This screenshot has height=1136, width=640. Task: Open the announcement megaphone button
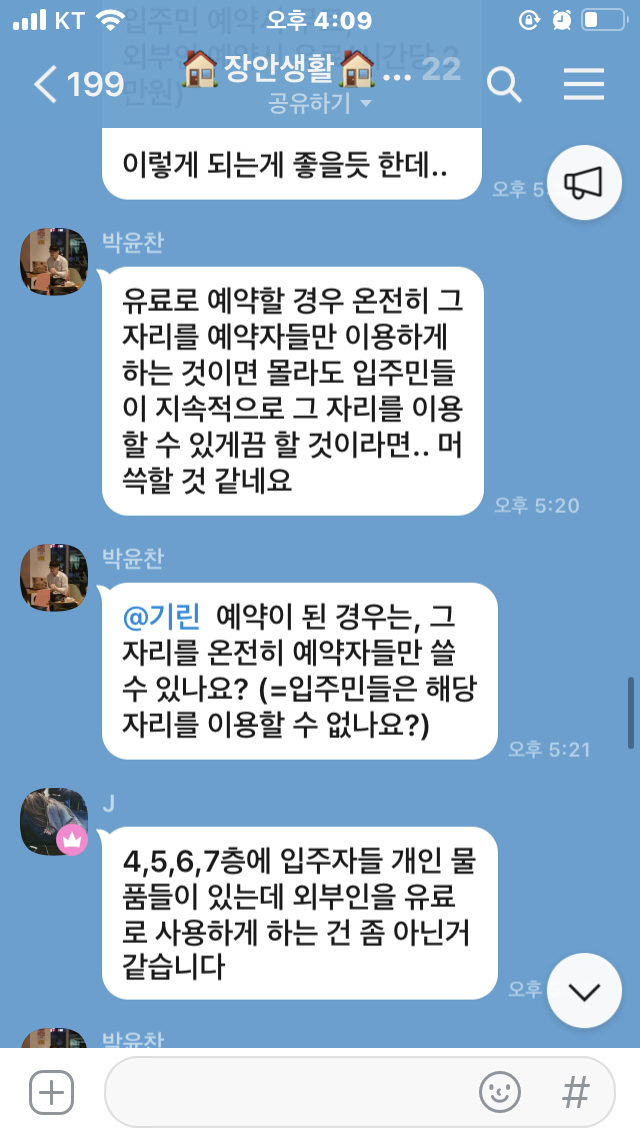click(585, 183)
